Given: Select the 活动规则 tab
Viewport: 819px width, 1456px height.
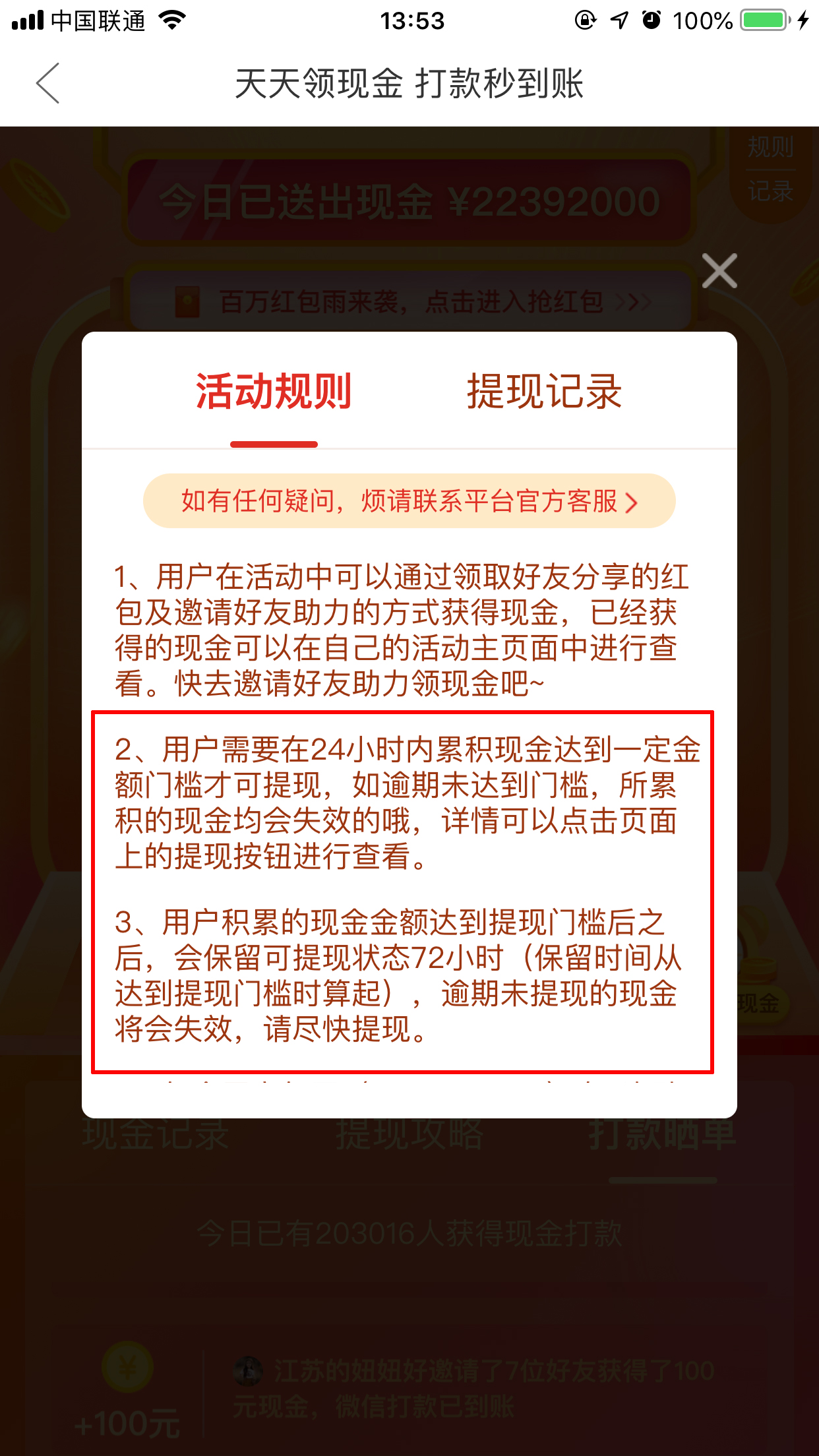Looking at the screenshot, I should point(274,392).
